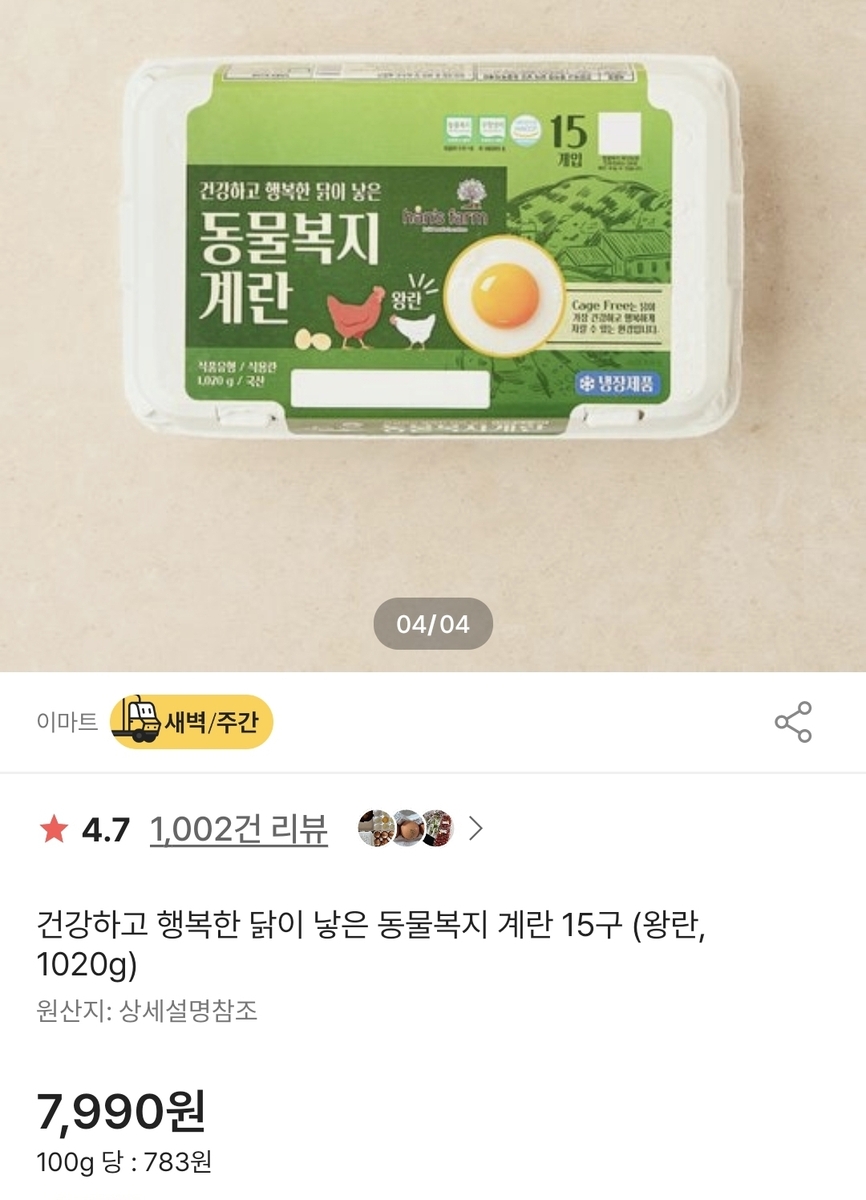
Task: Open review photos via the chevron
Action: [x=476, y=828]
